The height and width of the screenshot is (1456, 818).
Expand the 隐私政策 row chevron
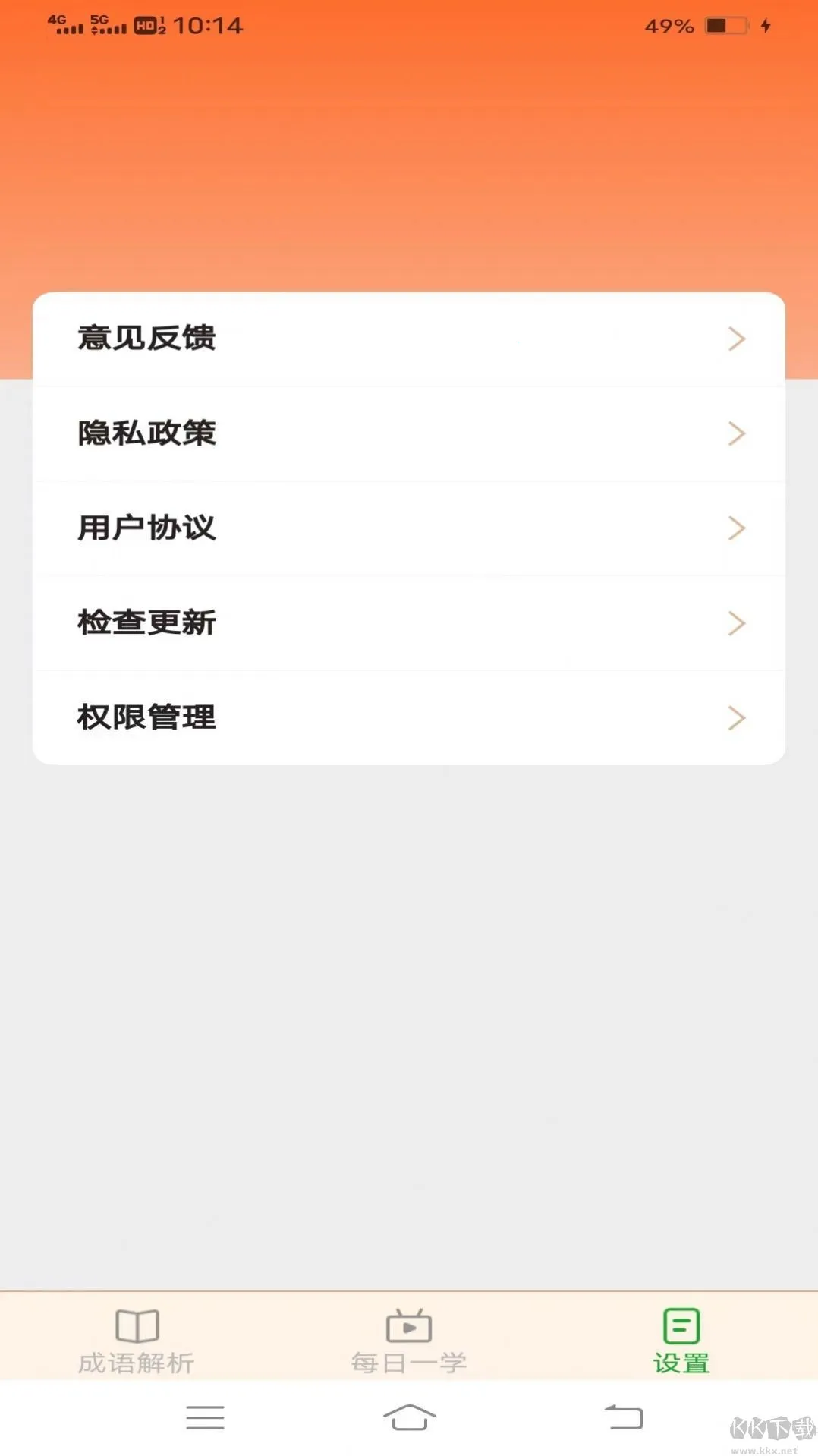735,433
